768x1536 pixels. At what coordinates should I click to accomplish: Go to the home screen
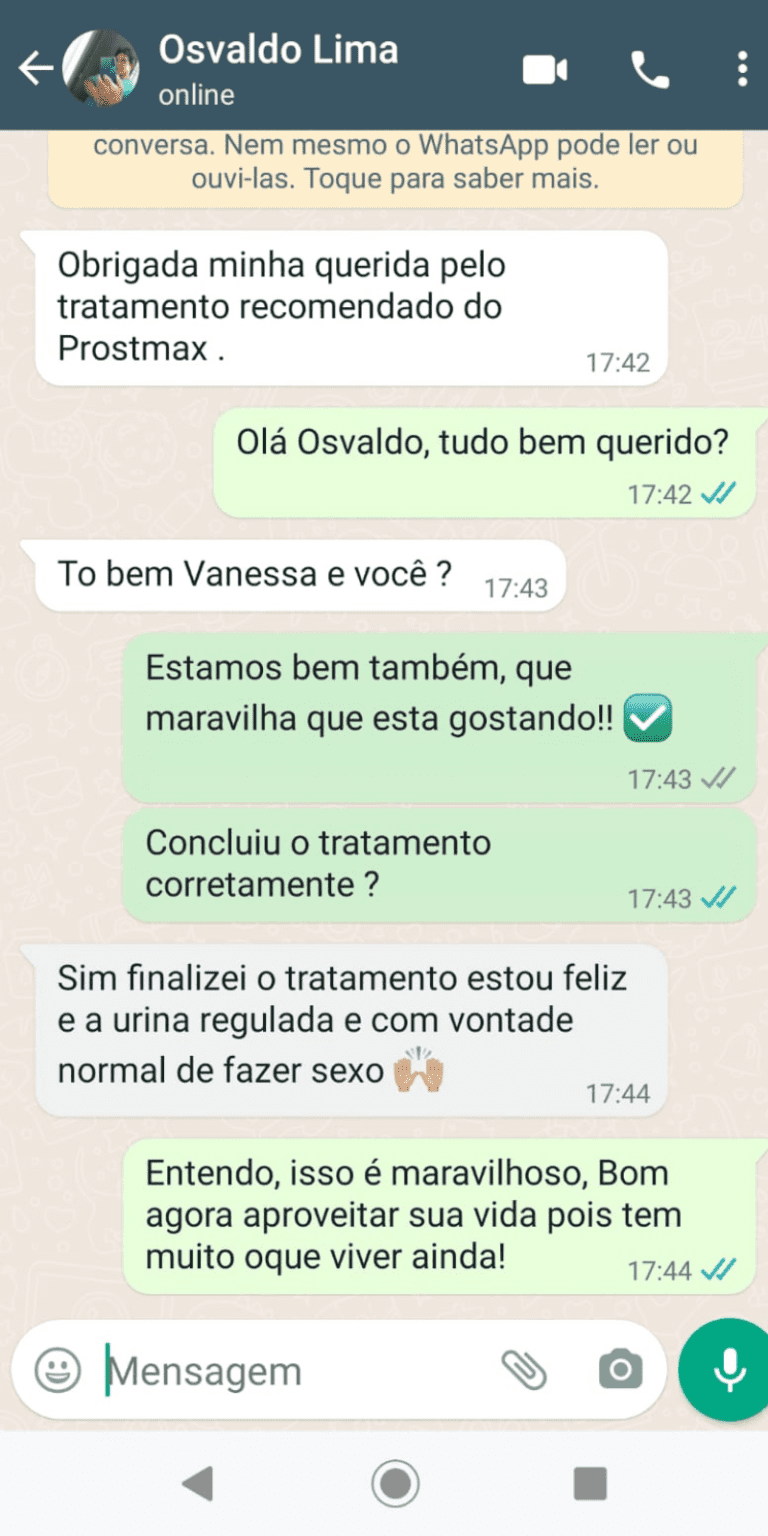click(394, 1484)
